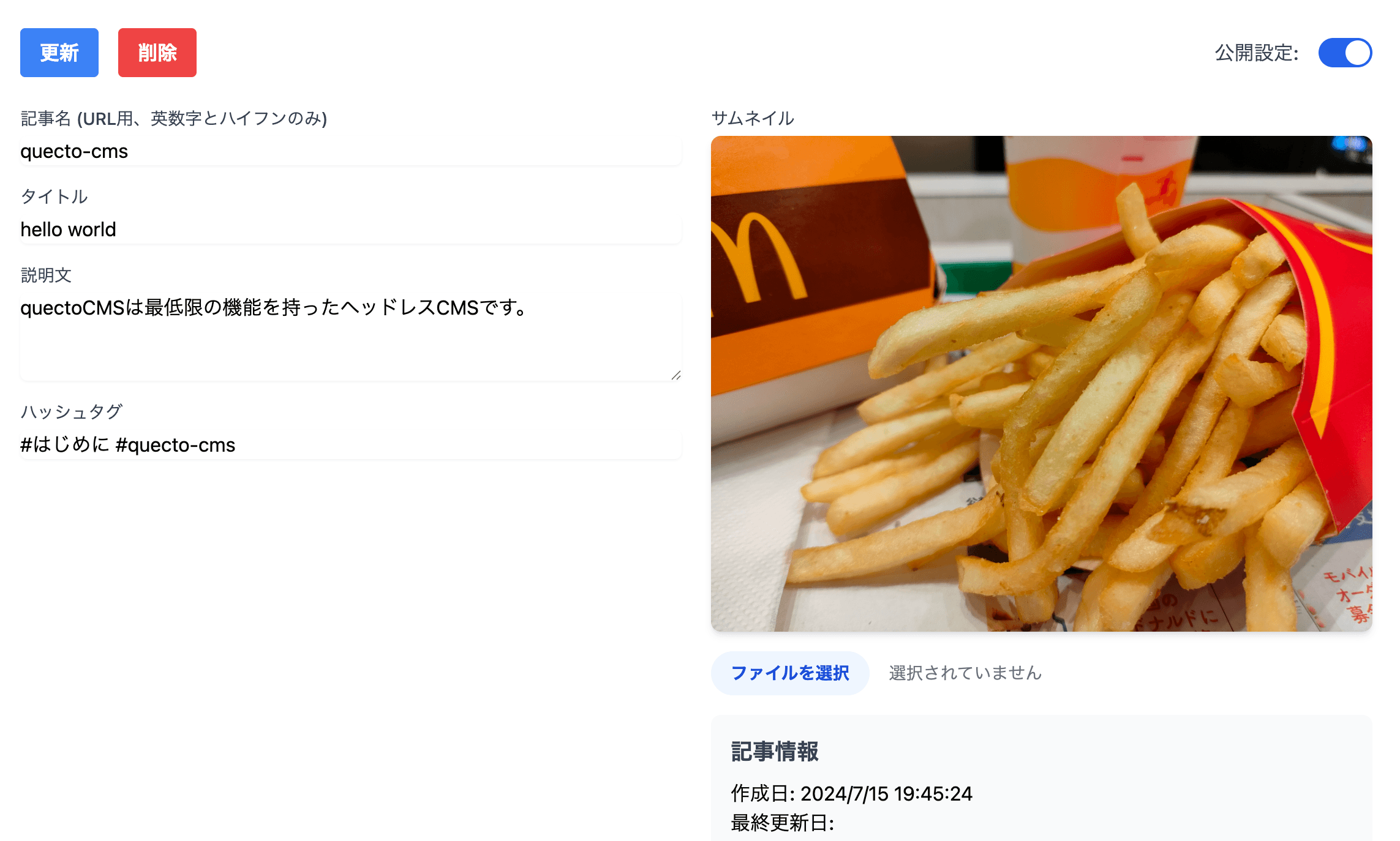Tap ファイルを選択 to choose a thumbnail

(x=789, y=673)
